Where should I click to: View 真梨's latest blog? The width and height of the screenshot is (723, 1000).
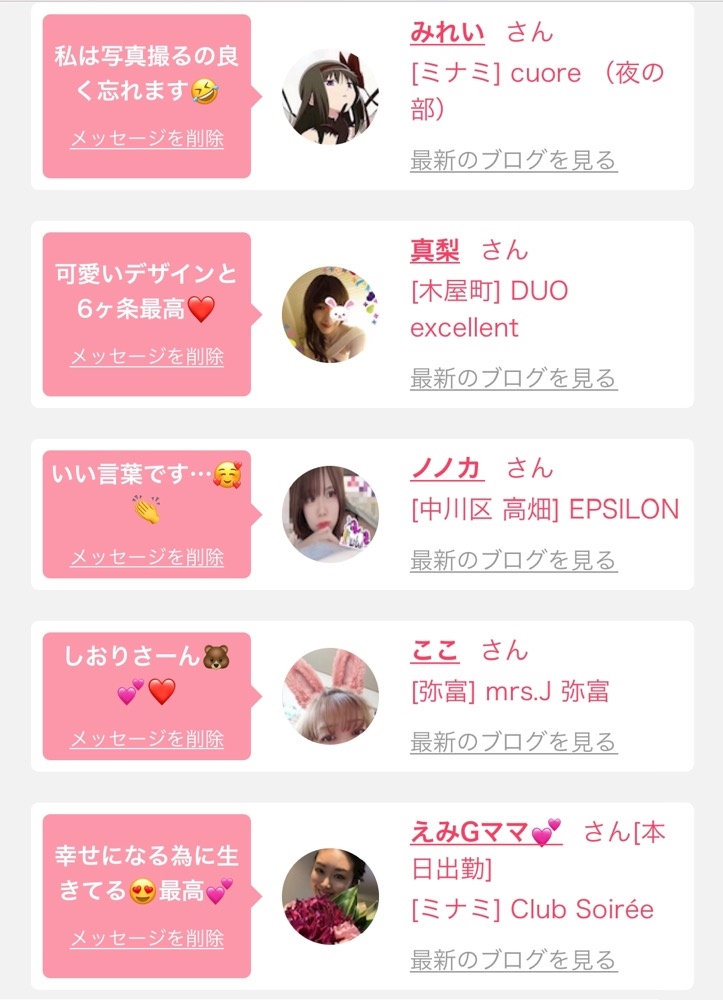click(x=513, y=378)
